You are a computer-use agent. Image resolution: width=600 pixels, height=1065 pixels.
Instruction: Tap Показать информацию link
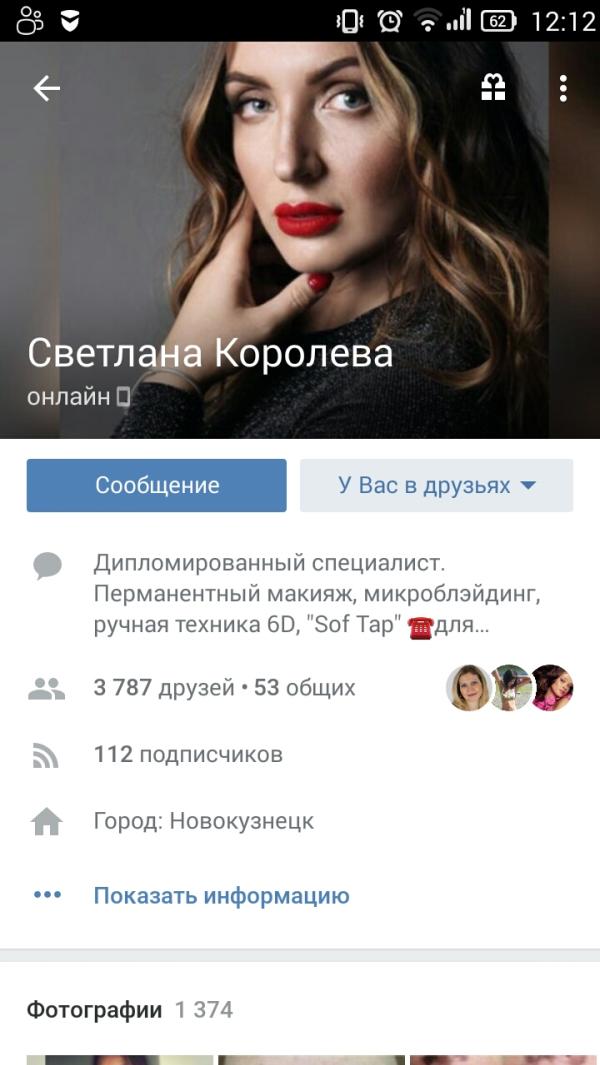(221, 895)
